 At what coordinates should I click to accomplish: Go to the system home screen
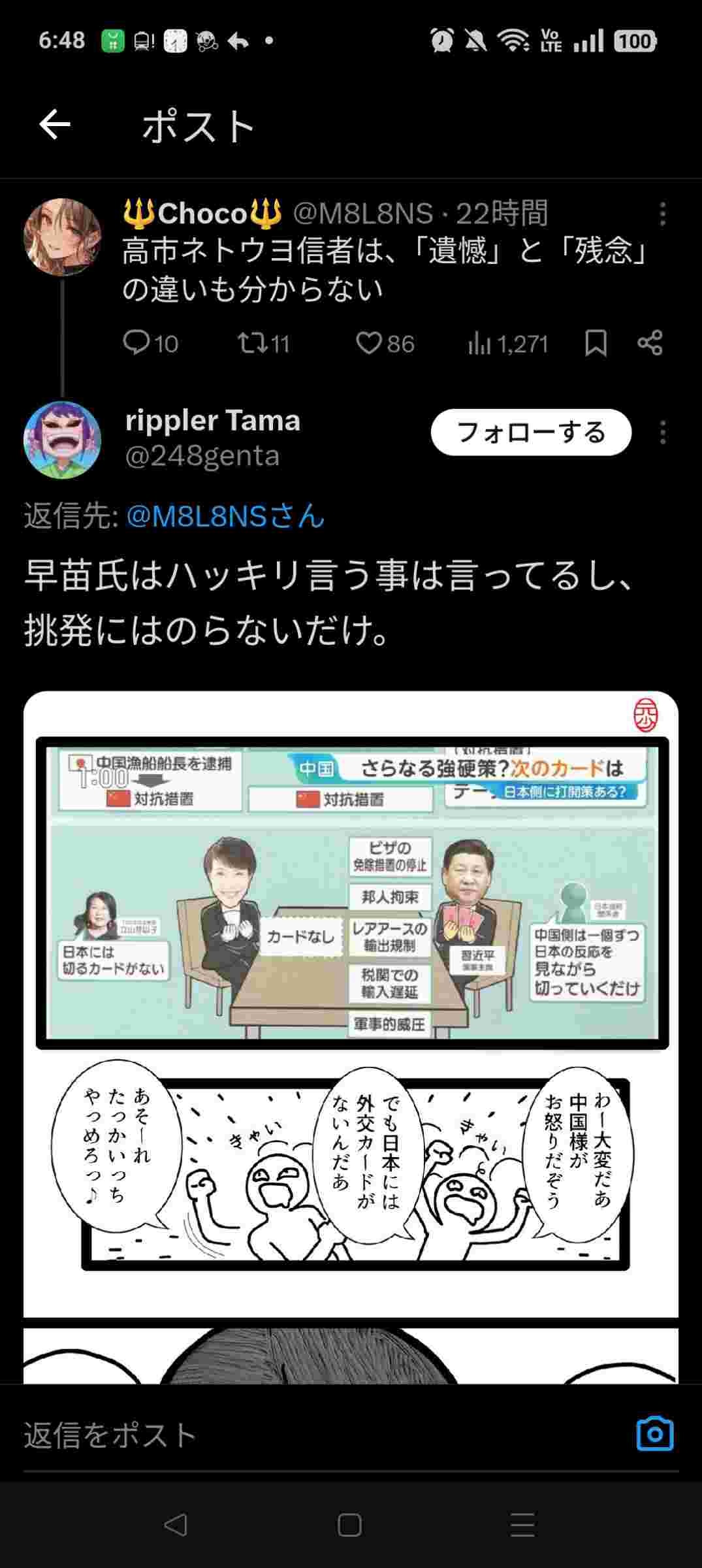[350, 1525]
